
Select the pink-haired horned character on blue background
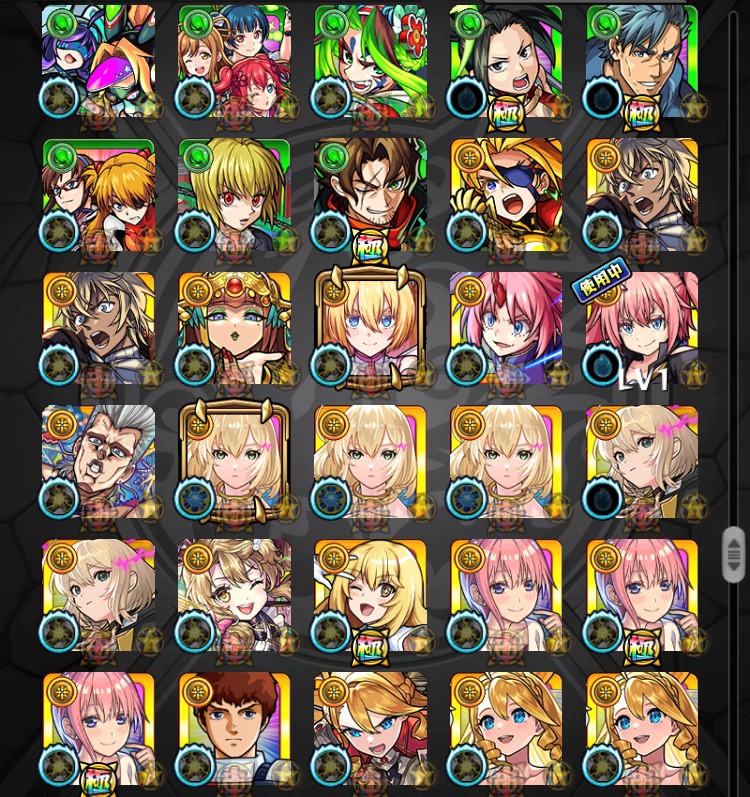point(506,328)
